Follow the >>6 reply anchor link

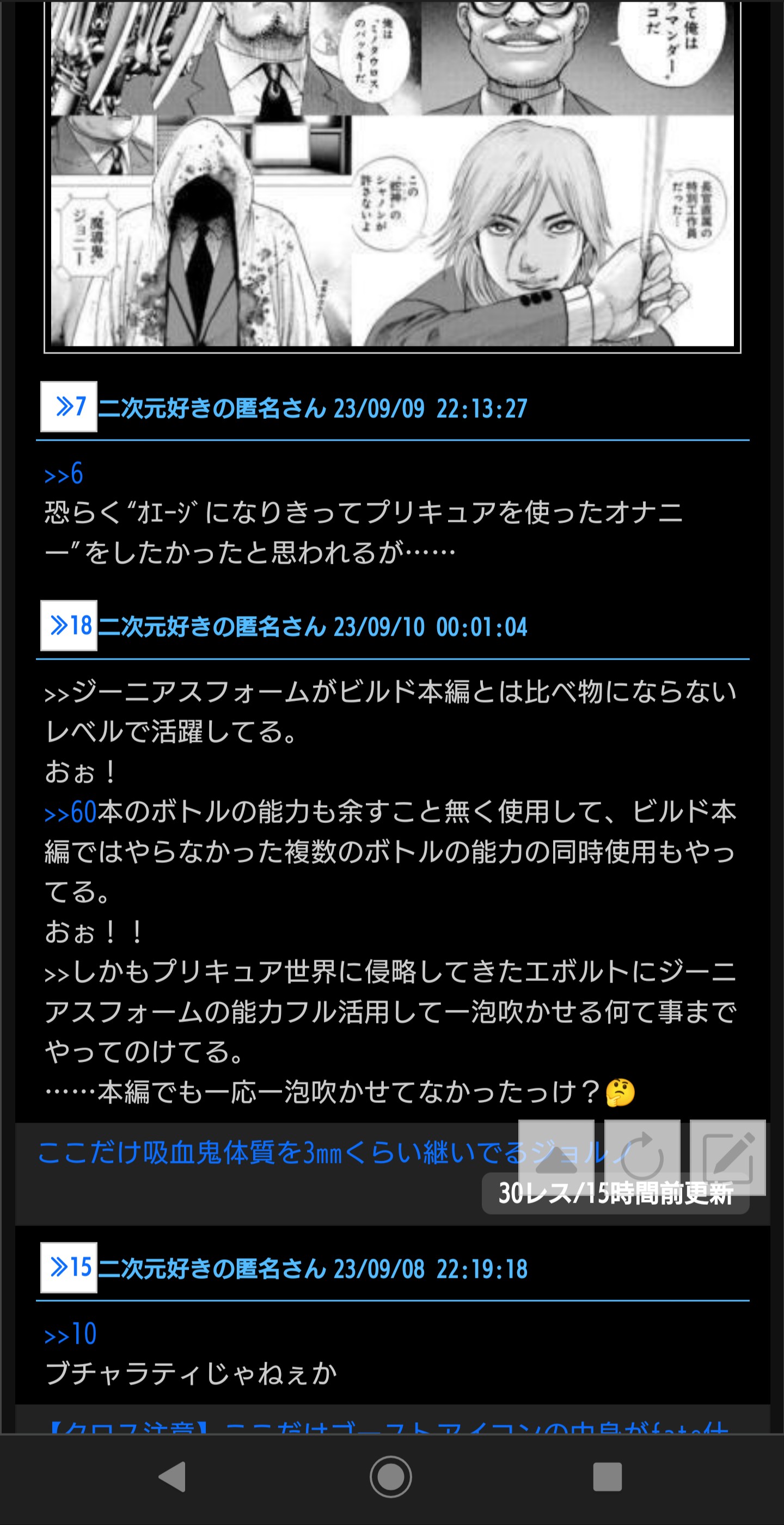click(x=63, y=474)
